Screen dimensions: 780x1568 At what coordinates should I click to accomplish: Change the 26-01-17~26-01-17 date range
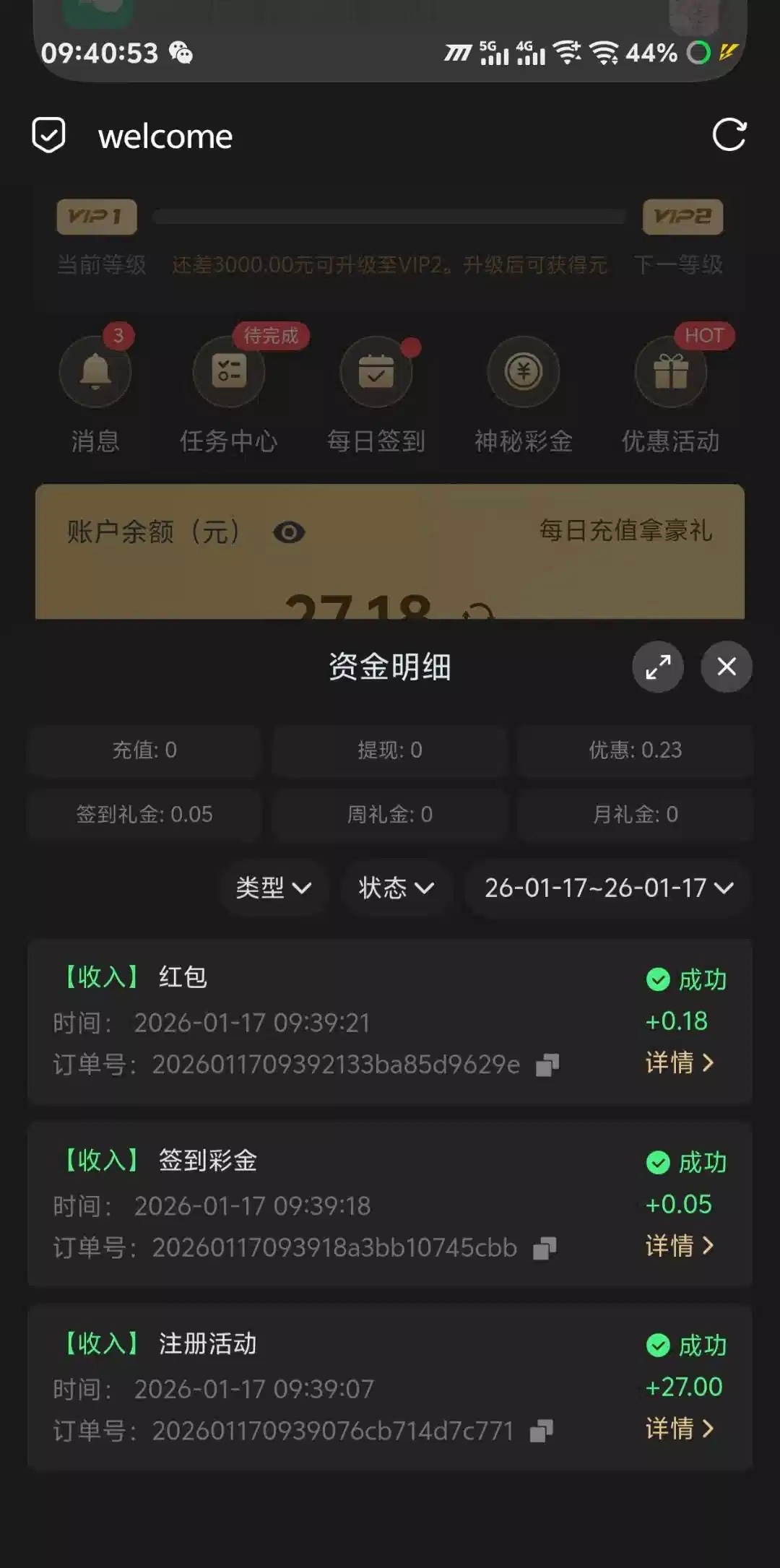pos(608,888)
